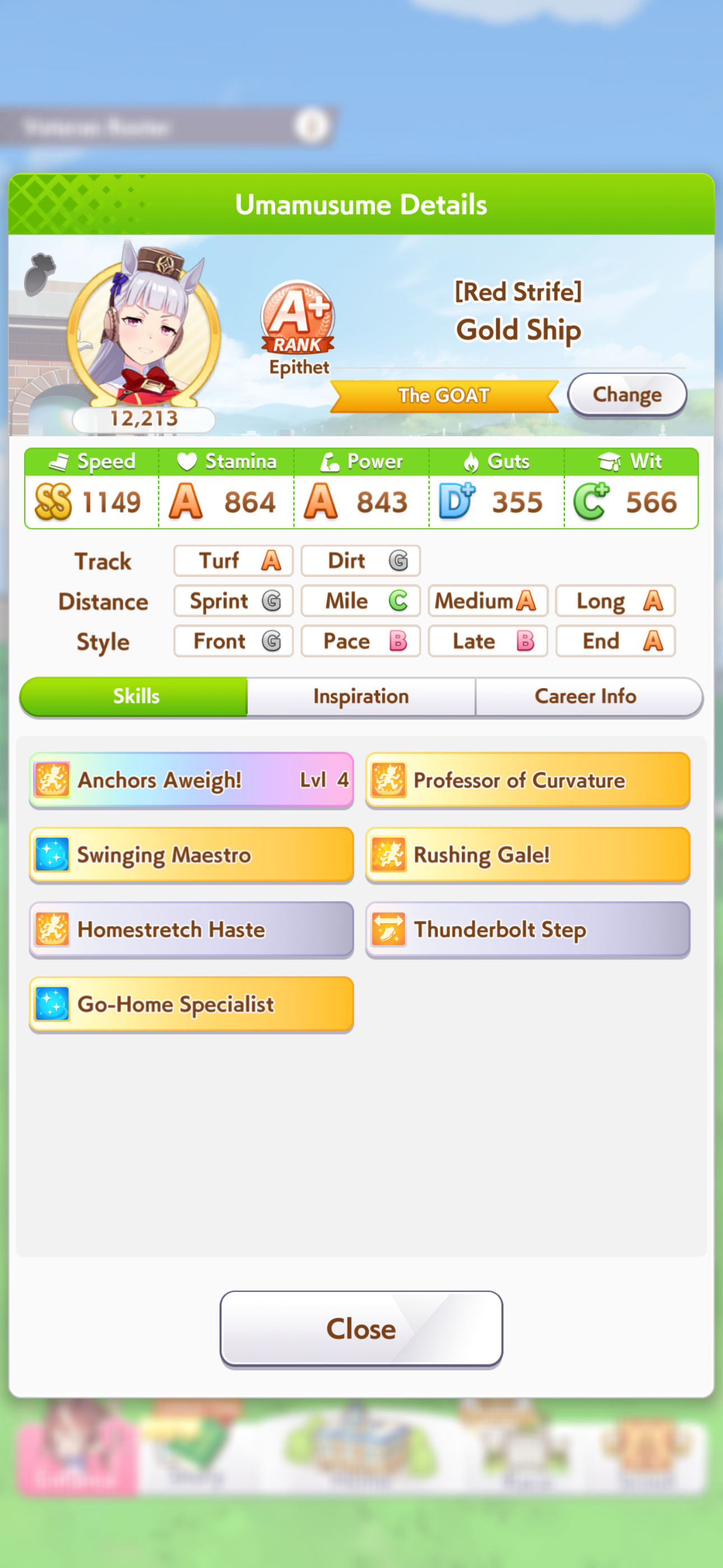View the Go-Home Specialist skill
Viewport: 723px width, 1568px height.
[191, 1004]
